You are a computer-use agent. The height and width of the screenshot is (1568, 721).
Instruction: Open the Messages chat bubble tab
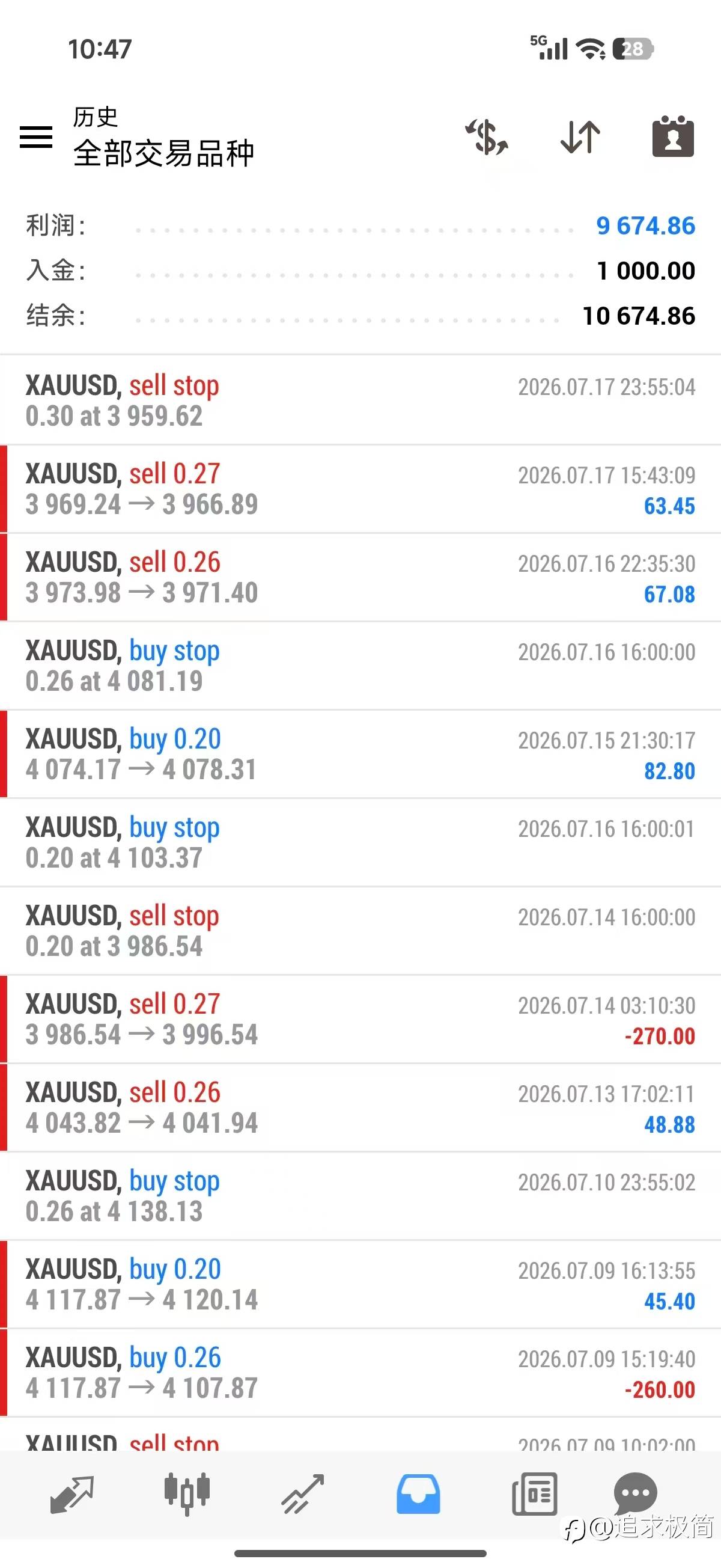(635, 1492)
